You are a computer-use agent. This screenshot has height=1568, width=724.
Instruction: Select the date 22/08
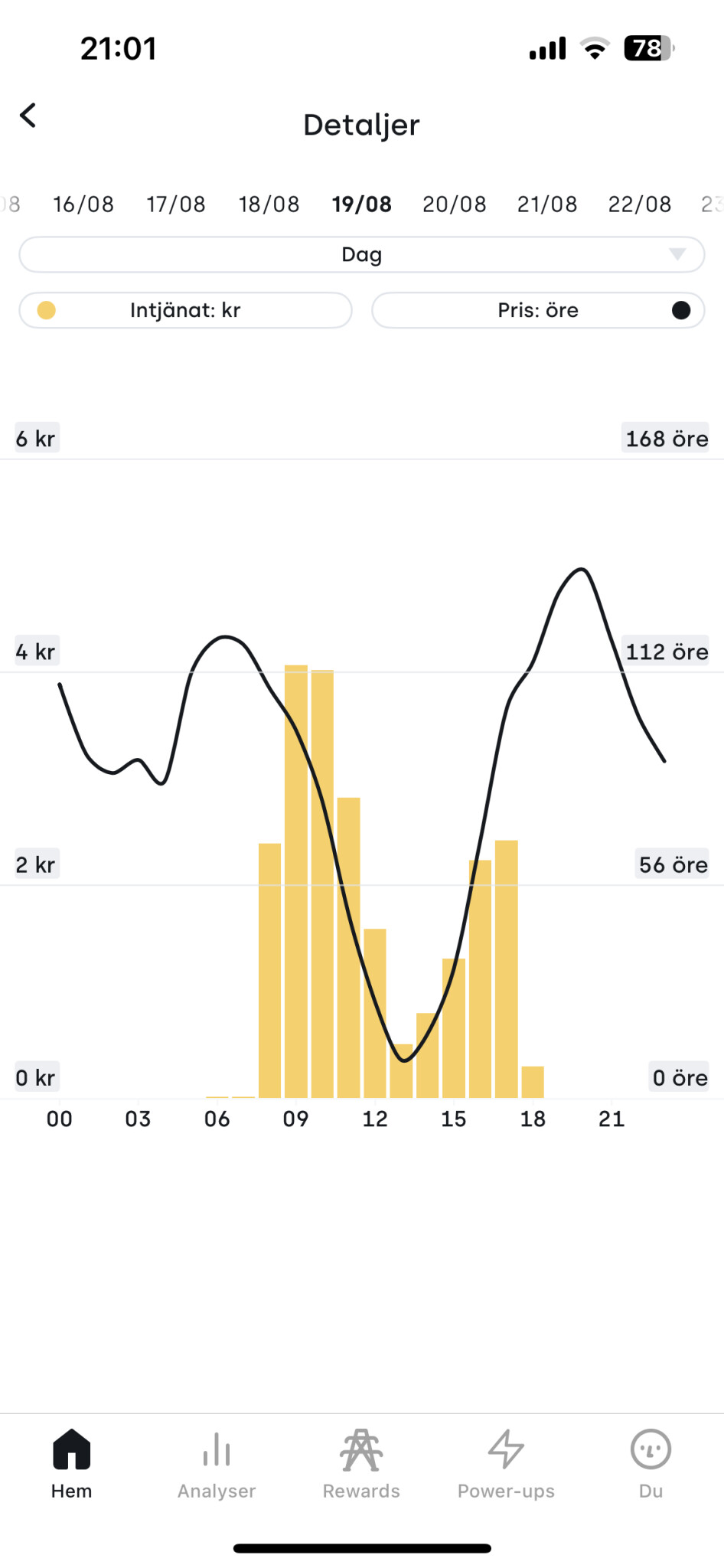640,204
